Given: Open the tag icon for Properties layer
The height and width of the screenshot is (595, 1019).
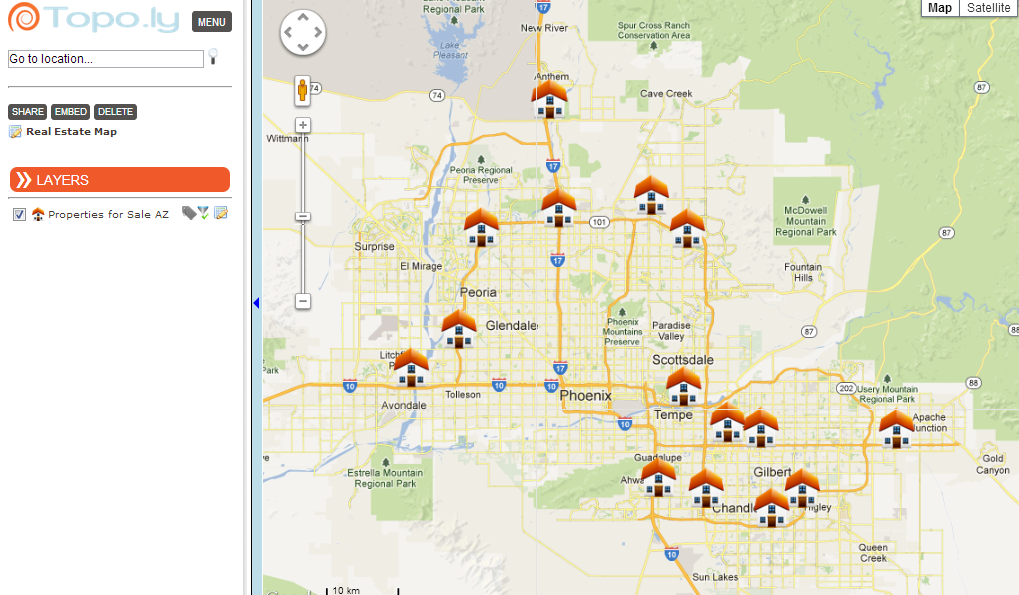Looking at the screenshot, I should (x=188, y=213).
